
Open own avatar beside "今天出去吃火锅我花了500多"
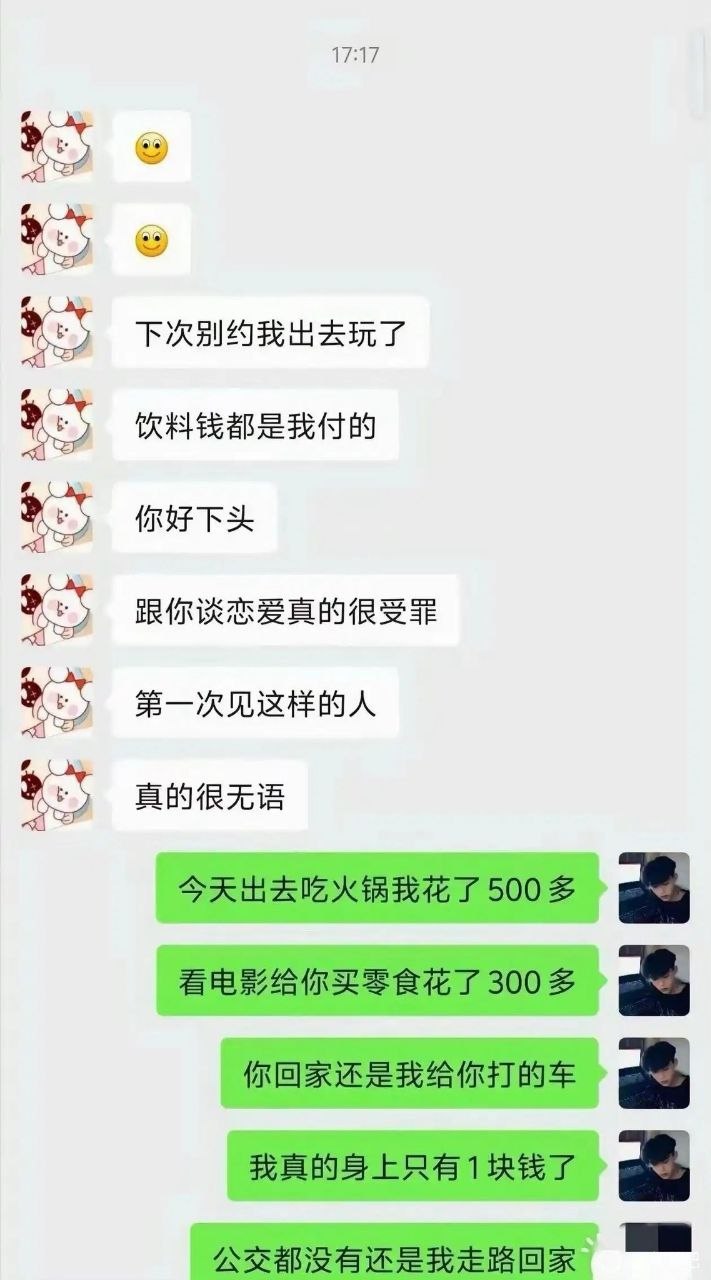pyautogui.click(x=654, y=888)
